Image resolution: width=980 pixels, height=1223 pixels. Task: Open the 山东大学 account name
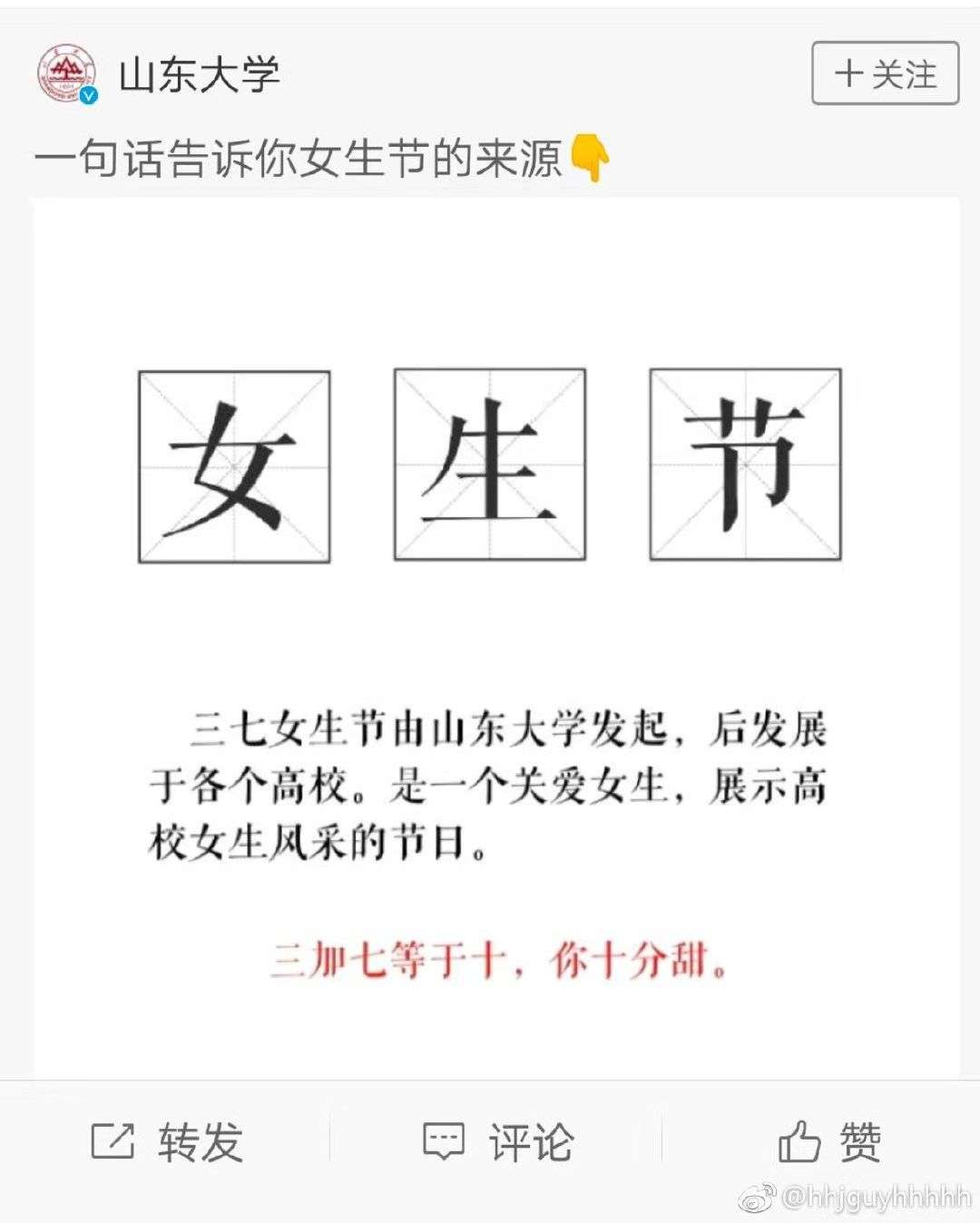(199, 74)
